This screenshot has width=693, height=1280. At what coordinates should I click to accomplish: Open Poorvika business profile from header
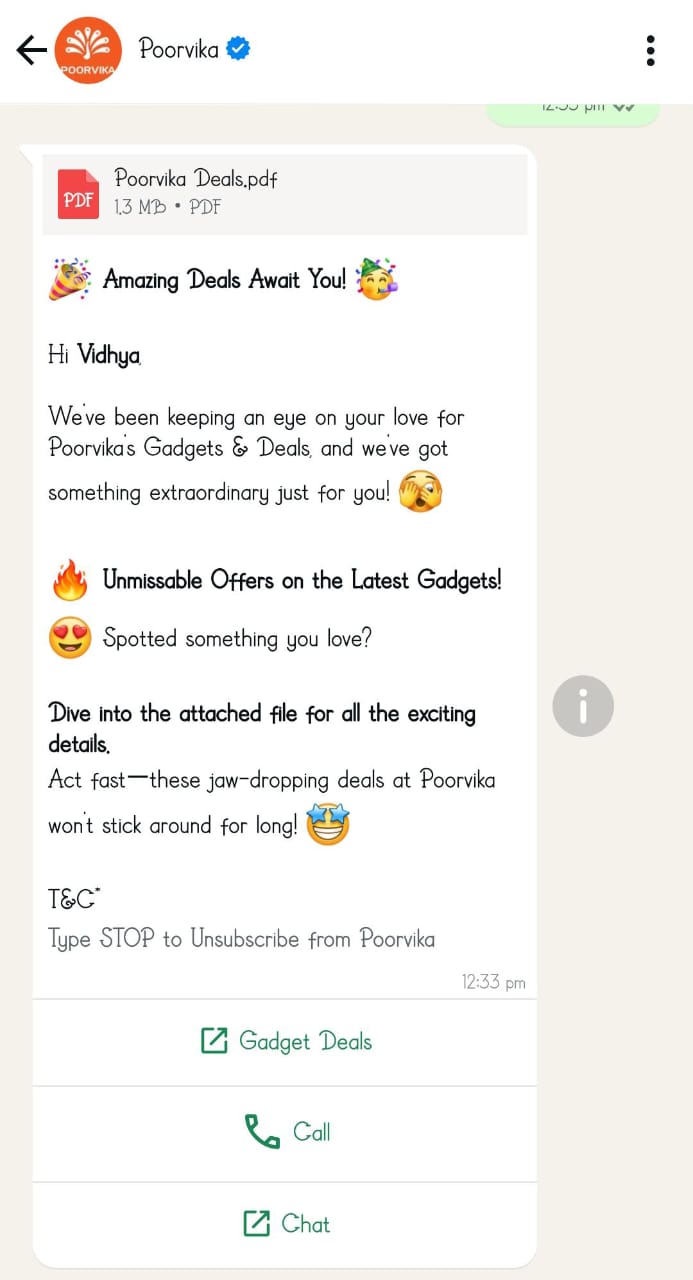[x=179, y=49]
